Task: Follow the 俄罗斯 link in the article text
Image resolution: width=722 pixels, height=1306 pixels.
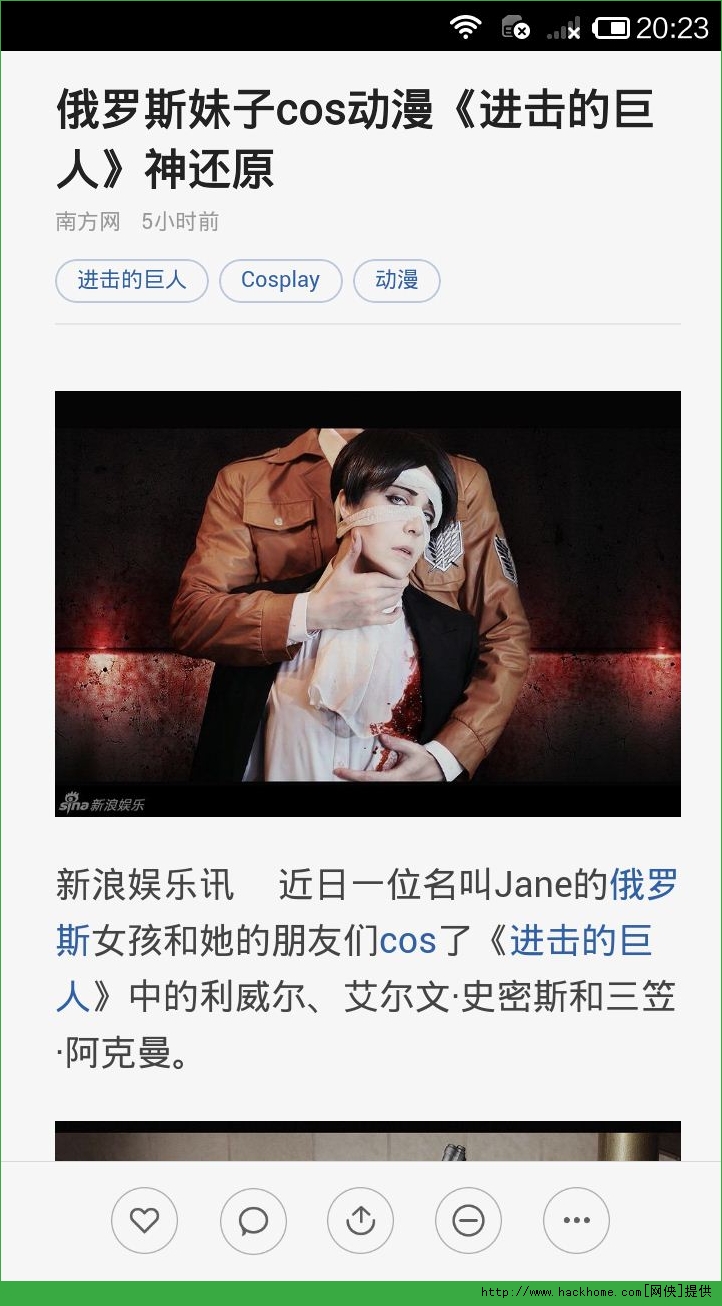Action: tap(643, 885)
